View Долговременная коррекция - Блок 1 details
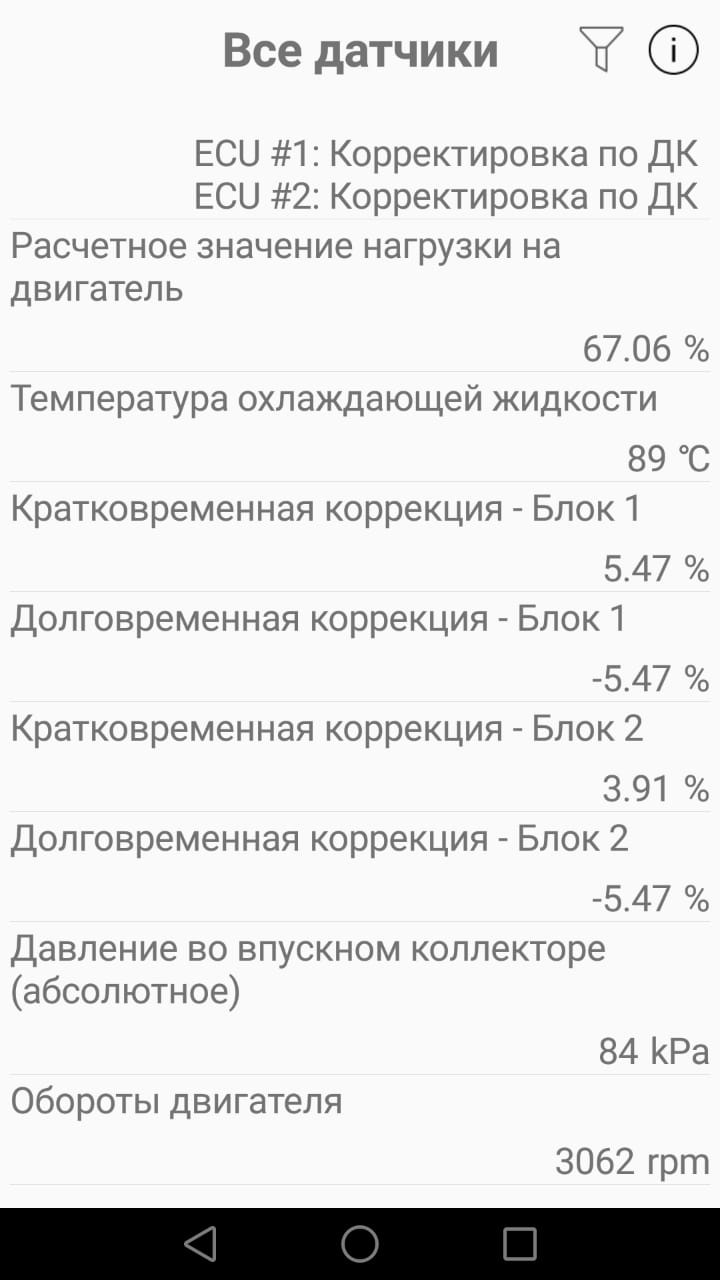Viewport: 720px width, 1280px height. pos(360,647)
